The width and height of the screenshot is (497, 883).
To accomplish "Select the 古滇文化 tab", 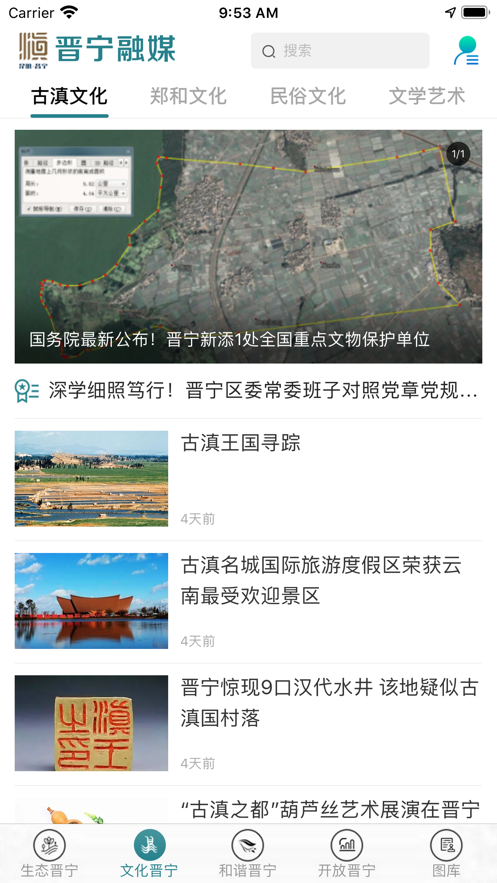I will pyautogui.click(x=69, y=96).
